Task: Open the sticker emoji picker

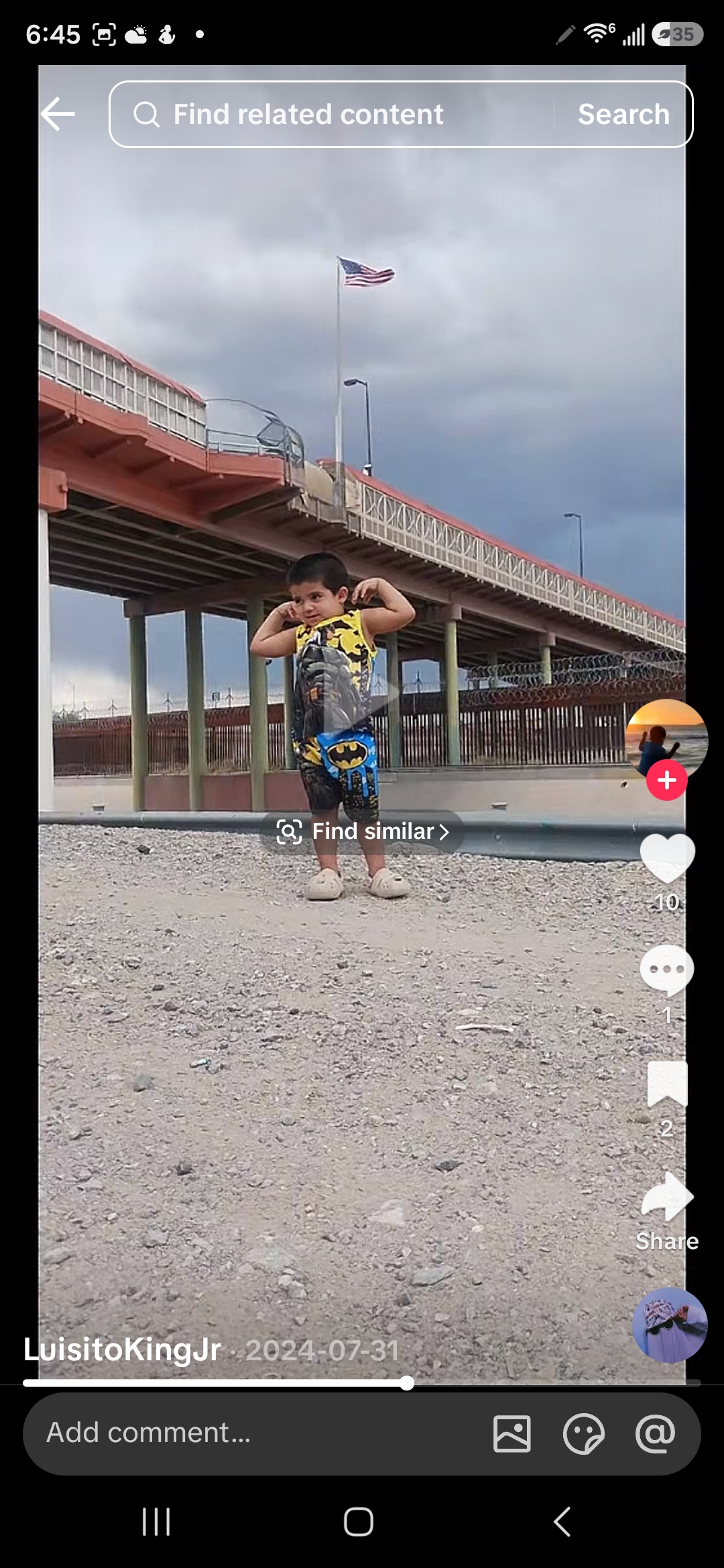Action: (584, 1434)
